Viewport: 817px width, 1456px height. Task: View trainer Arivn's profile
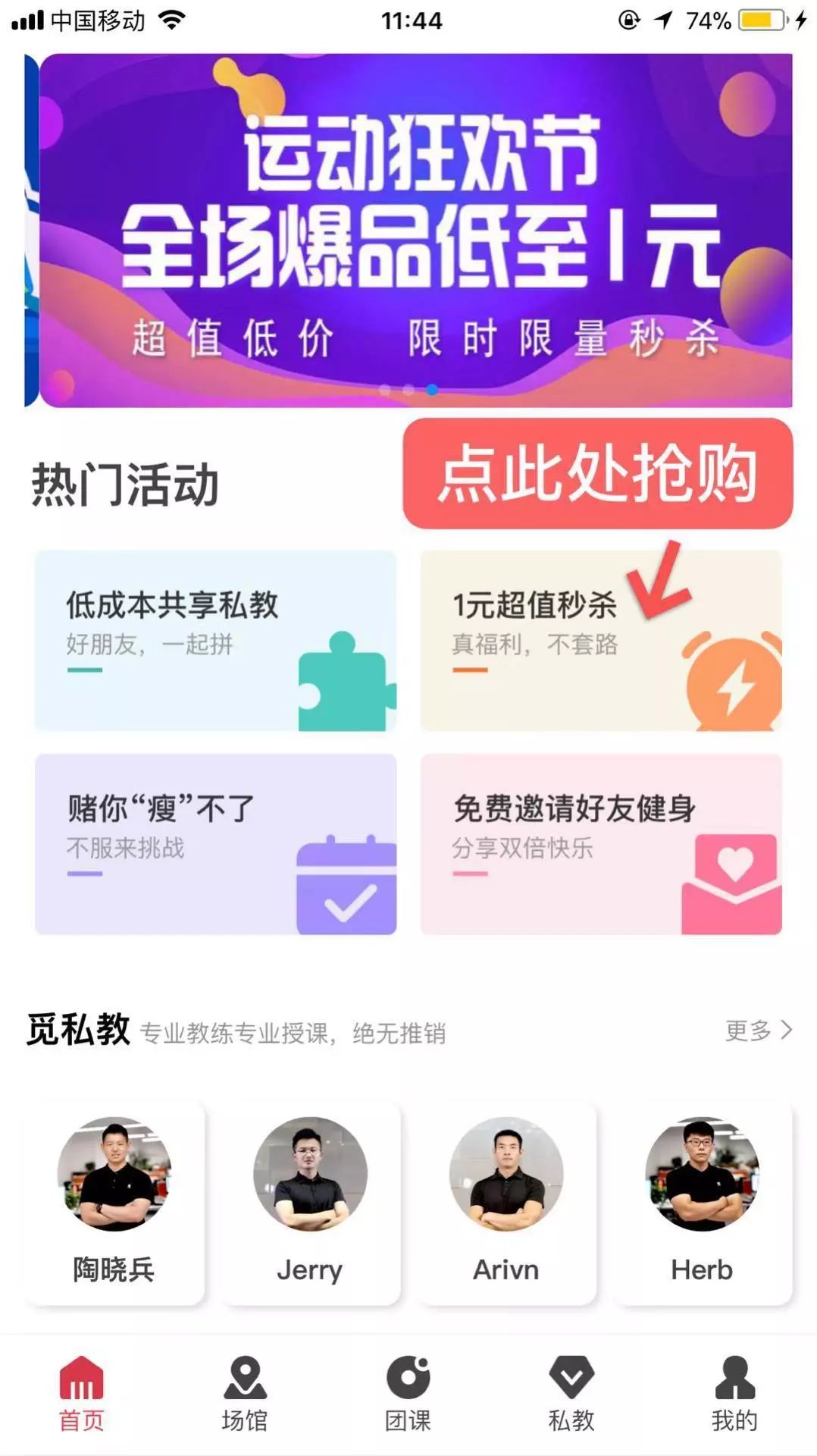pyautogui.click(x=506, y=1203)
